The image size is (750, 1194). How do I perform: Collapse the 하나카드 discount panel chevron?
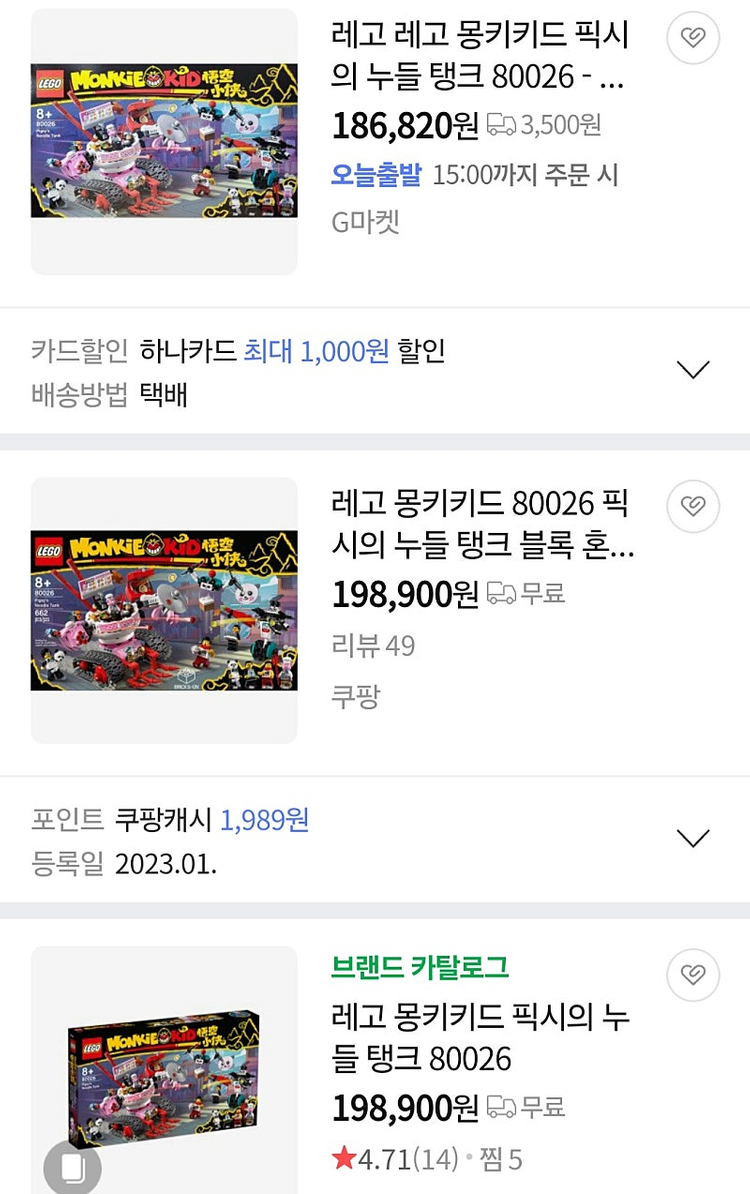[x=692, y=369]
